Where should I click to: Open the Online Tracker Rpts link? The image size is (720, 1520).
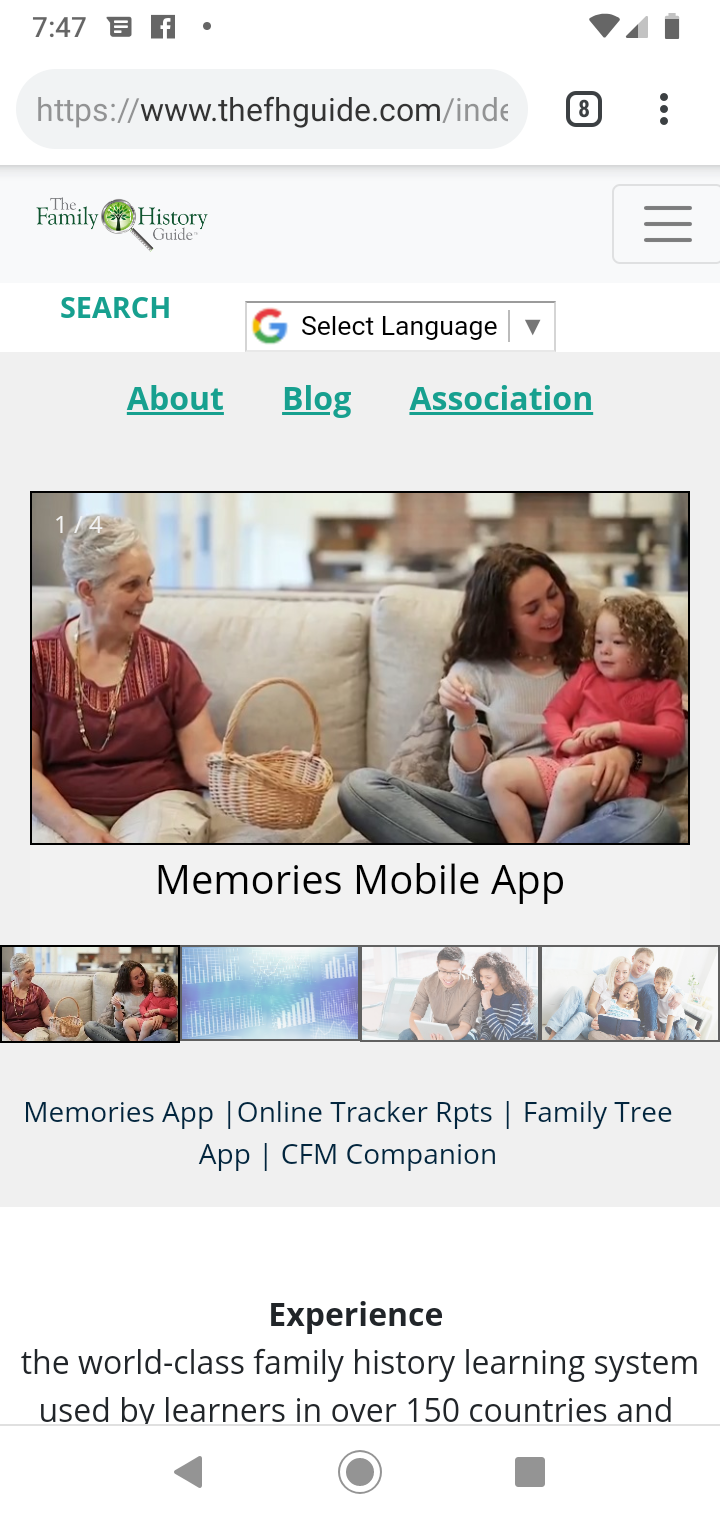pos(365,1112)
